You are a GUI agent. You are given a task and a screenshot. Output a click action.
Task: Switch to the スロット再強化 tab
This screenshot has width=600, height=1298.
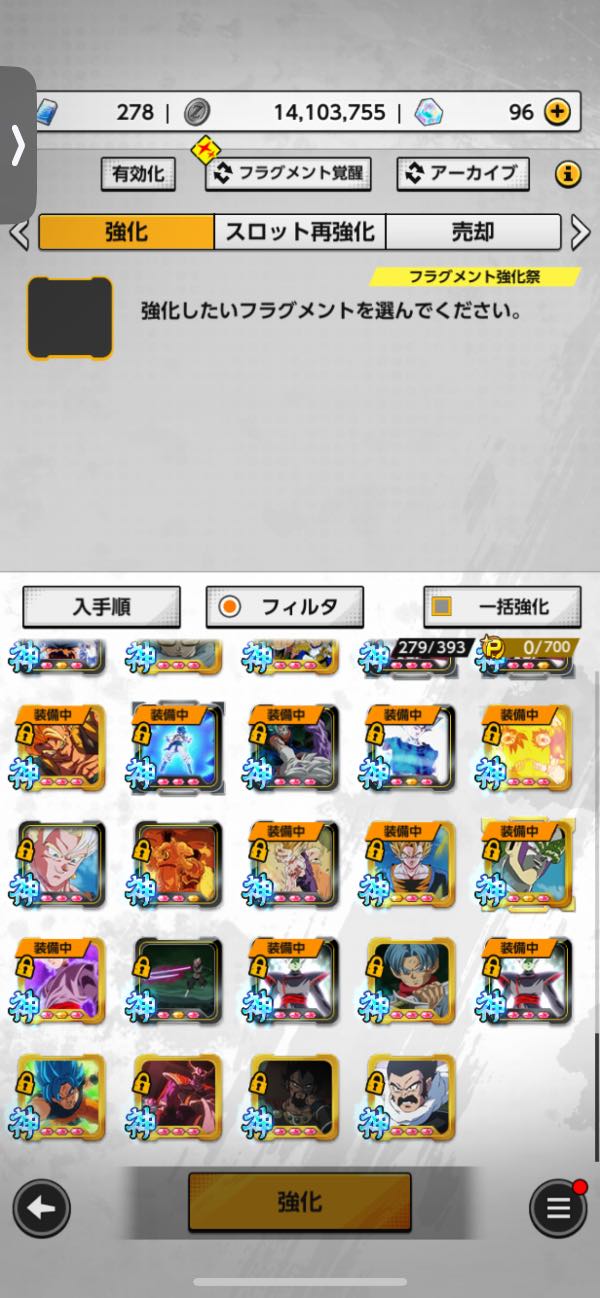(300, 232)
